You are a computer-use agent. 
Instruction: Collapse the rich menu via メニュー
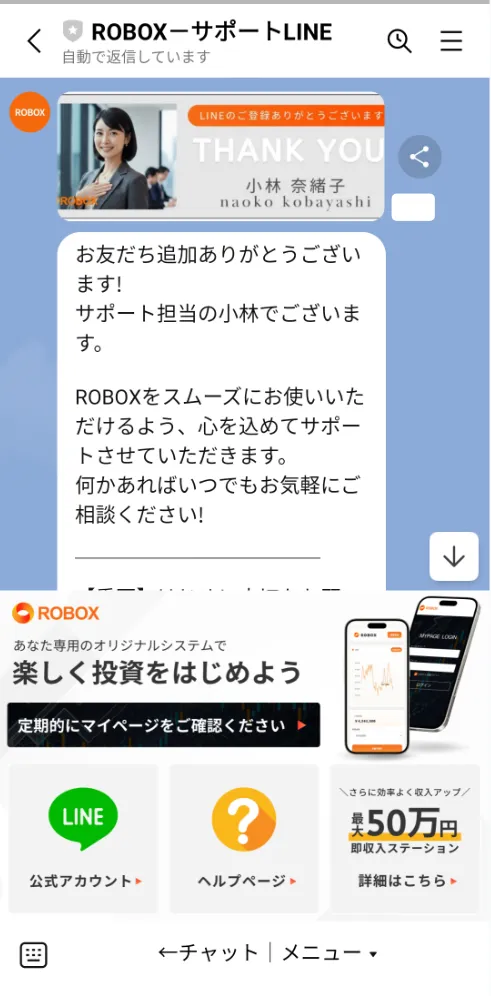pyautogui.click(x=329, y=953)
